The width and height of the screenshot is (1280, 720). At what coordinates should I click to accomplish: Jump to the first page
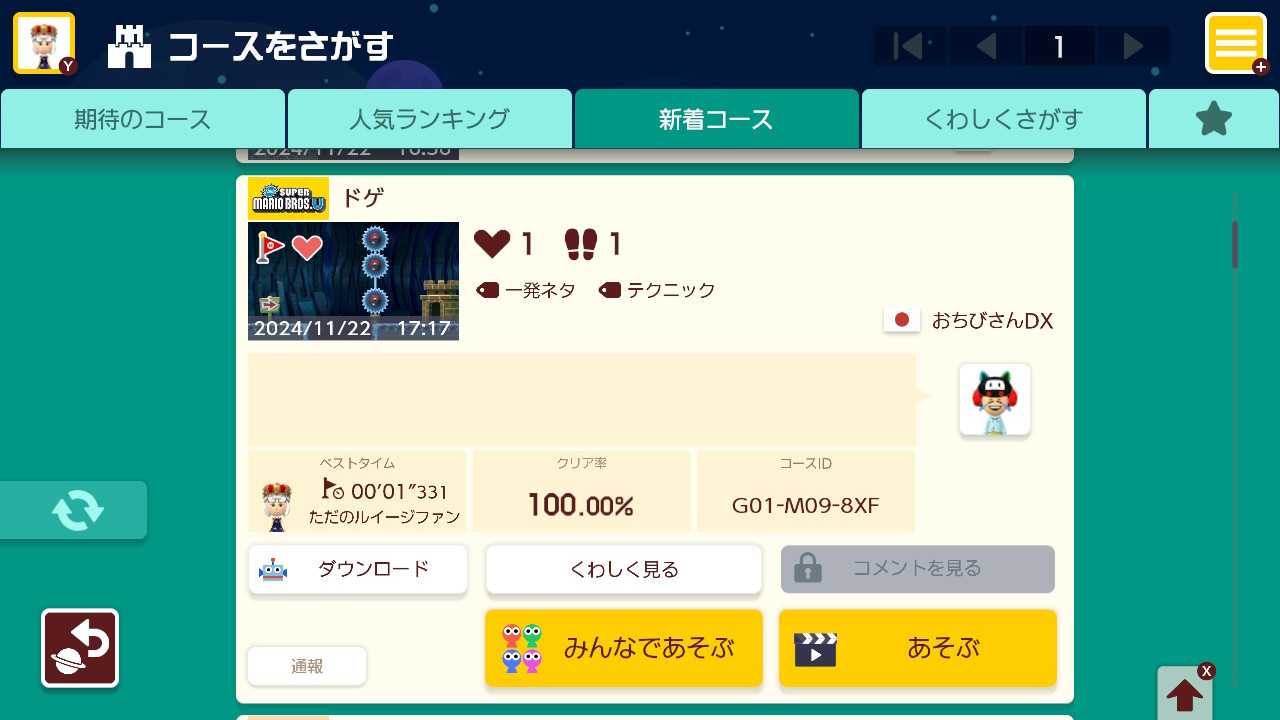909,46
